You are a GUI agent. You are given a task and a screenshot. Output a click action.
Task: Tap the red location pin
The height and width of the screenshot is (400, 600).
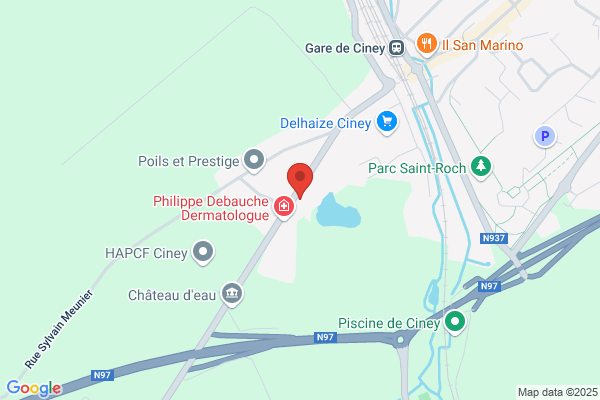click(300, 180)
